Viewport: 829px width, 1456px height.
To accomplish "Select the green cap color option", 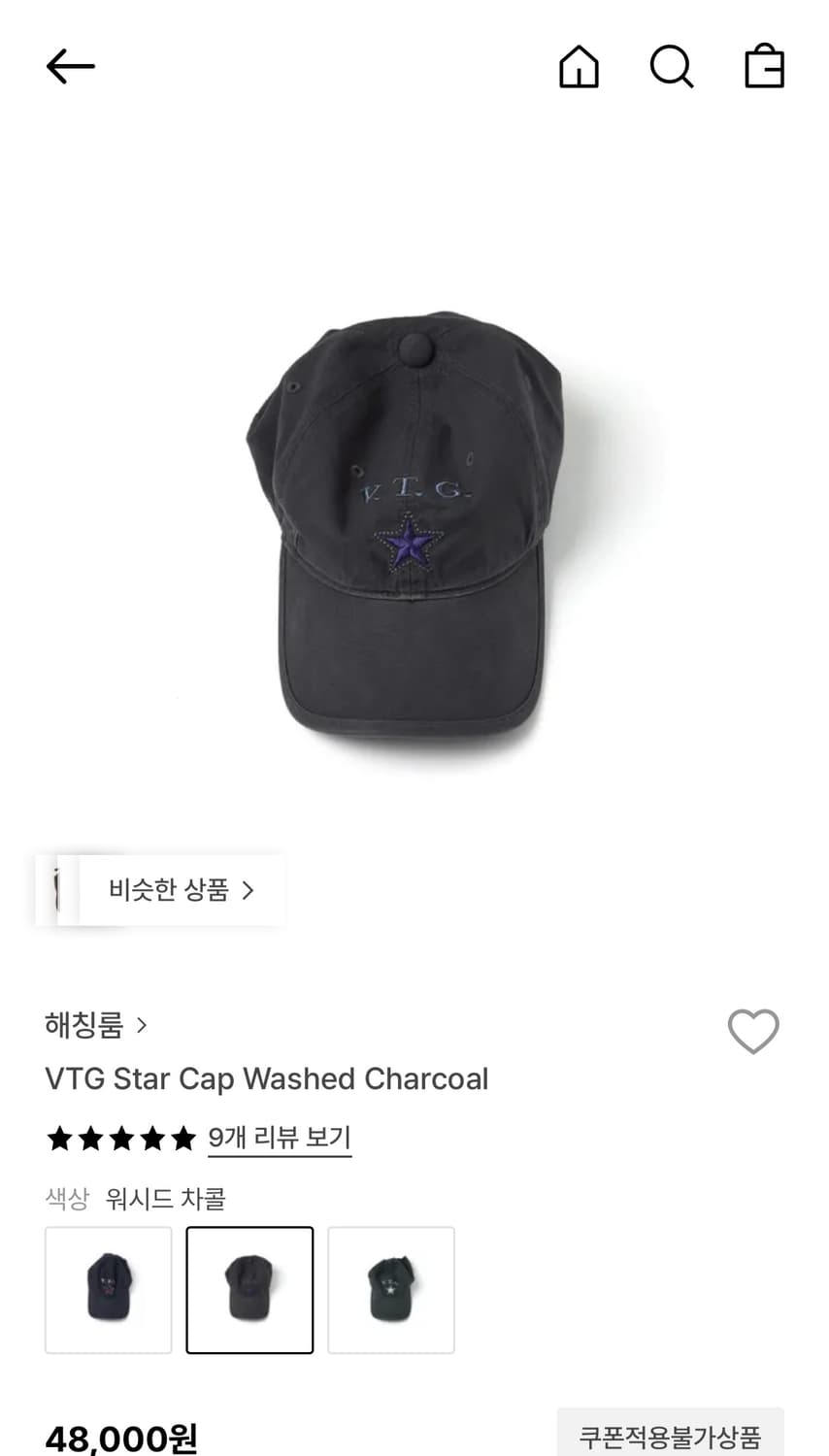I will pos(391,1289).
